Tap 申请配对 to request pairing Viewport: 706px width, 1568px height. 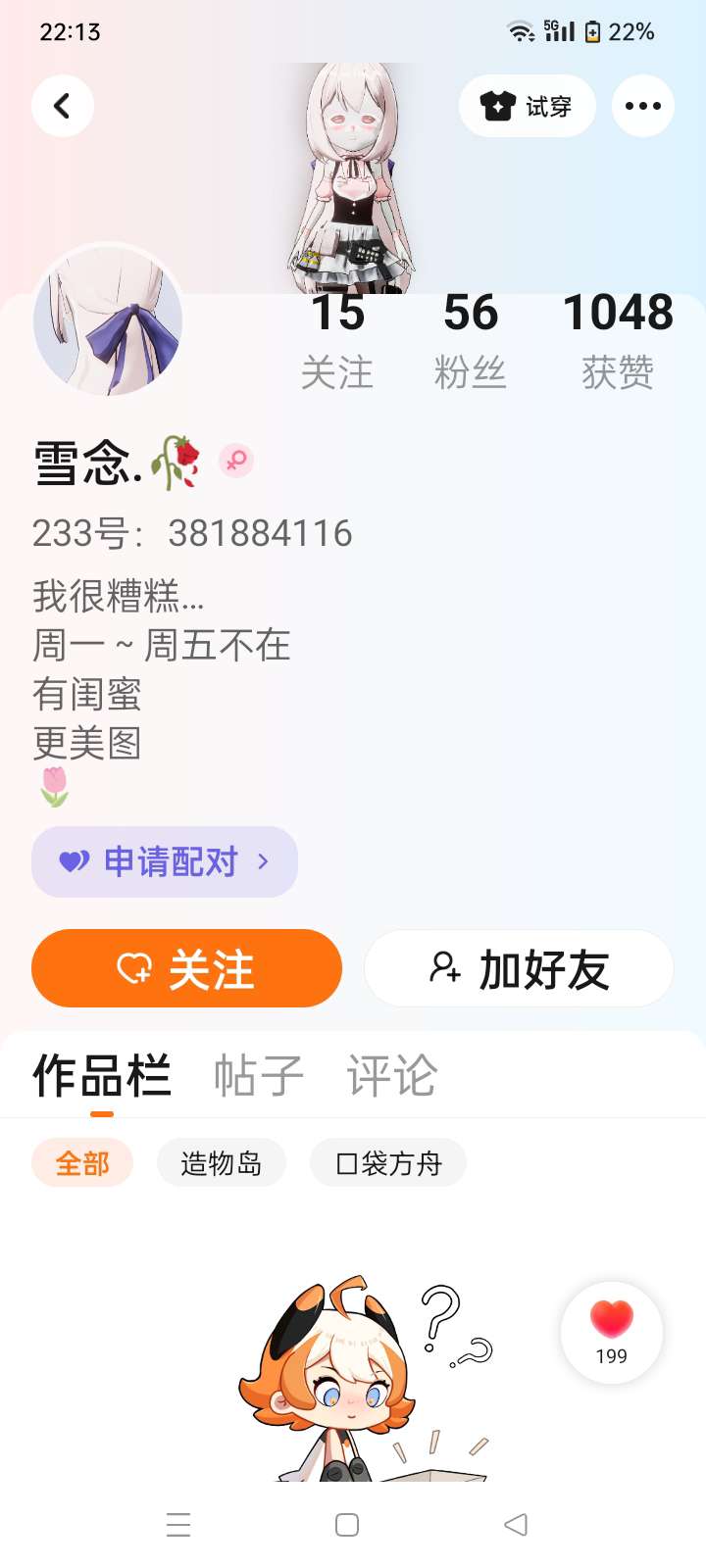[x=165, y=861]
